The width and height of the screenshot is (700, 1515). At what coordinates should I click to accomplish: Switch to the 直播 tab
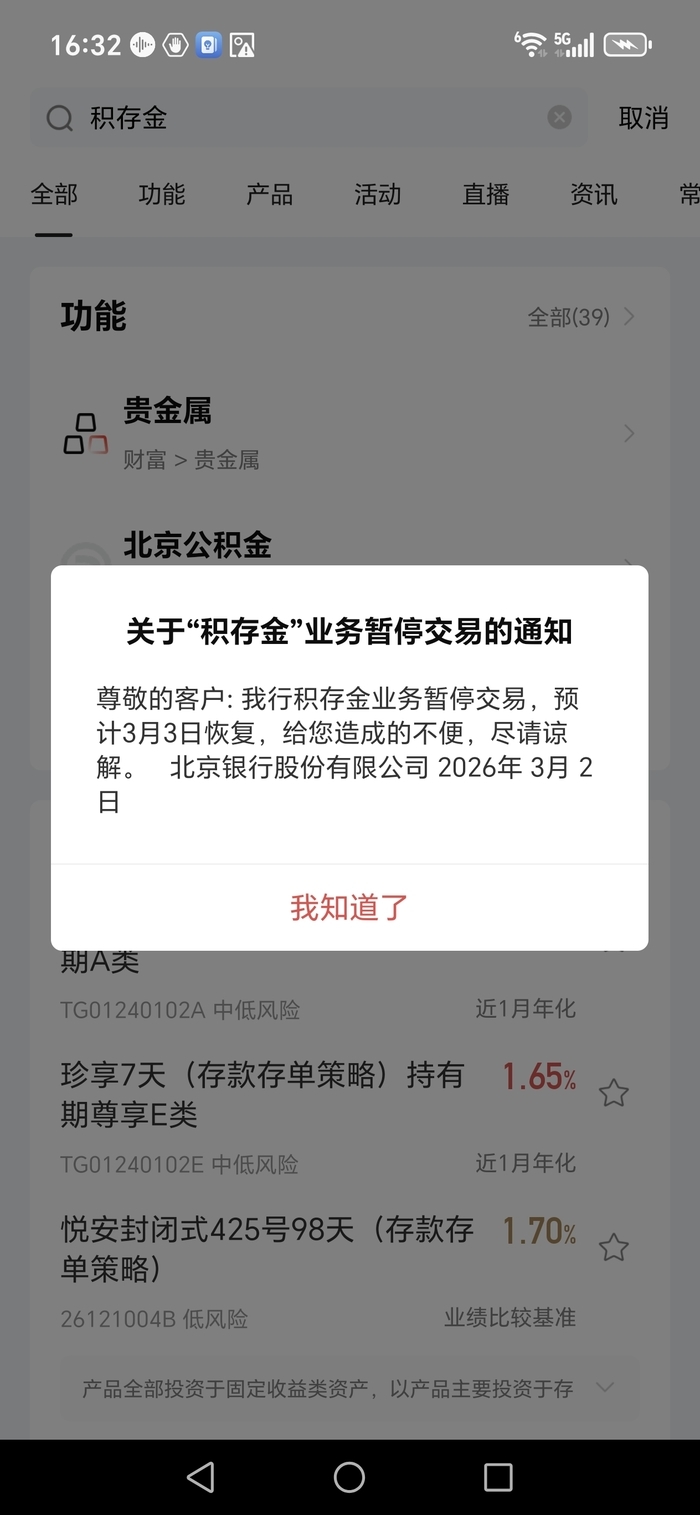tap(485, 194)
